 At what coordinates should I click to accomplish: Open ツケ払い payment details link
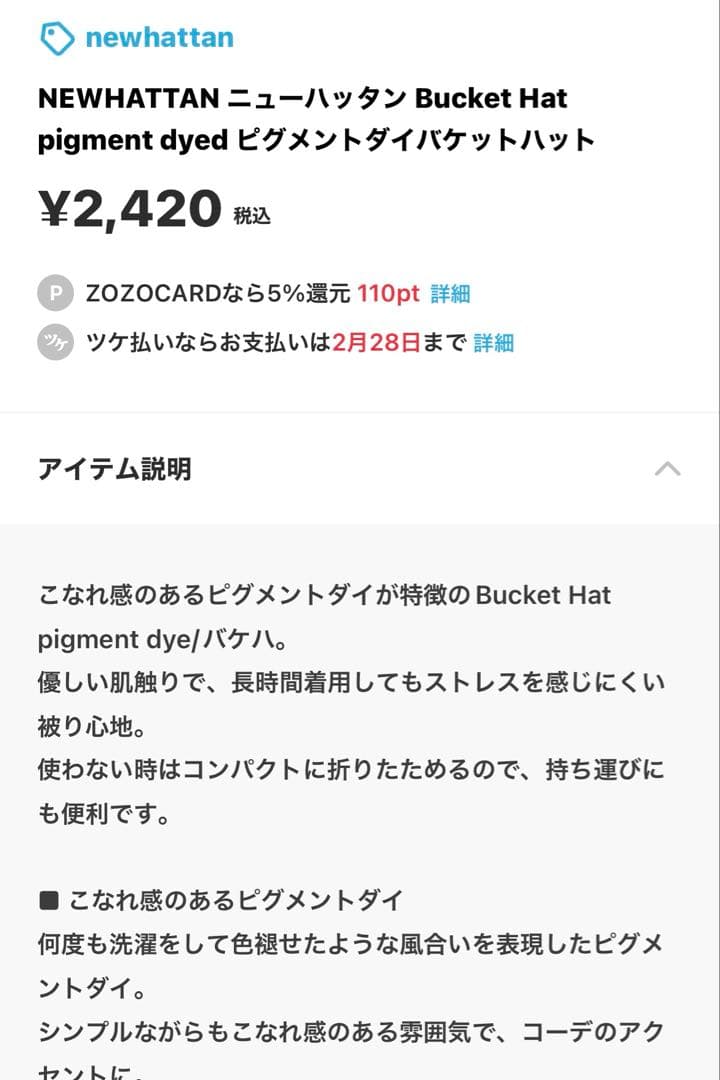[x=494, y=343]
